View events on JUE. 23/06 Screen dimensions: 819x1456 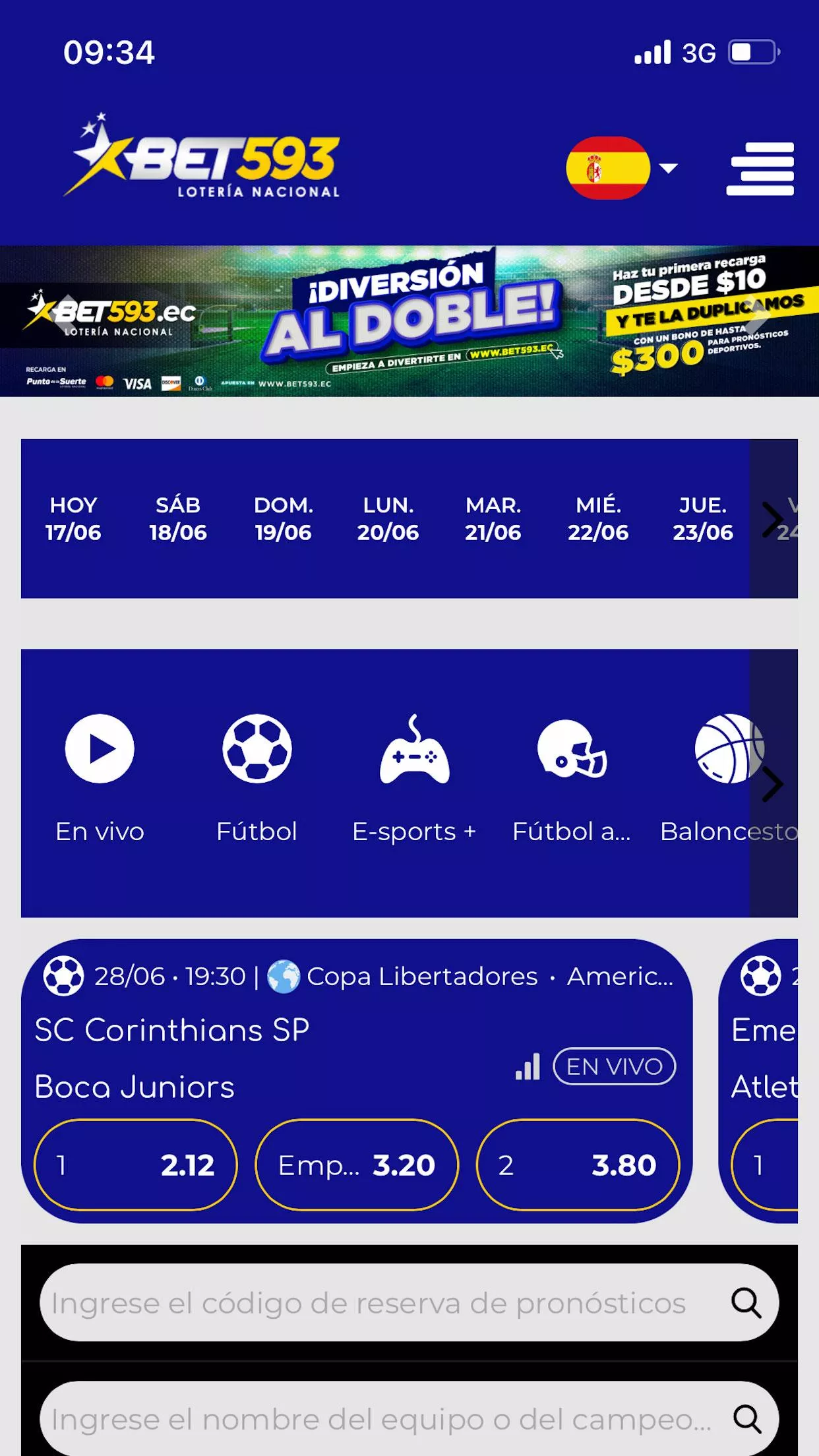703,518
